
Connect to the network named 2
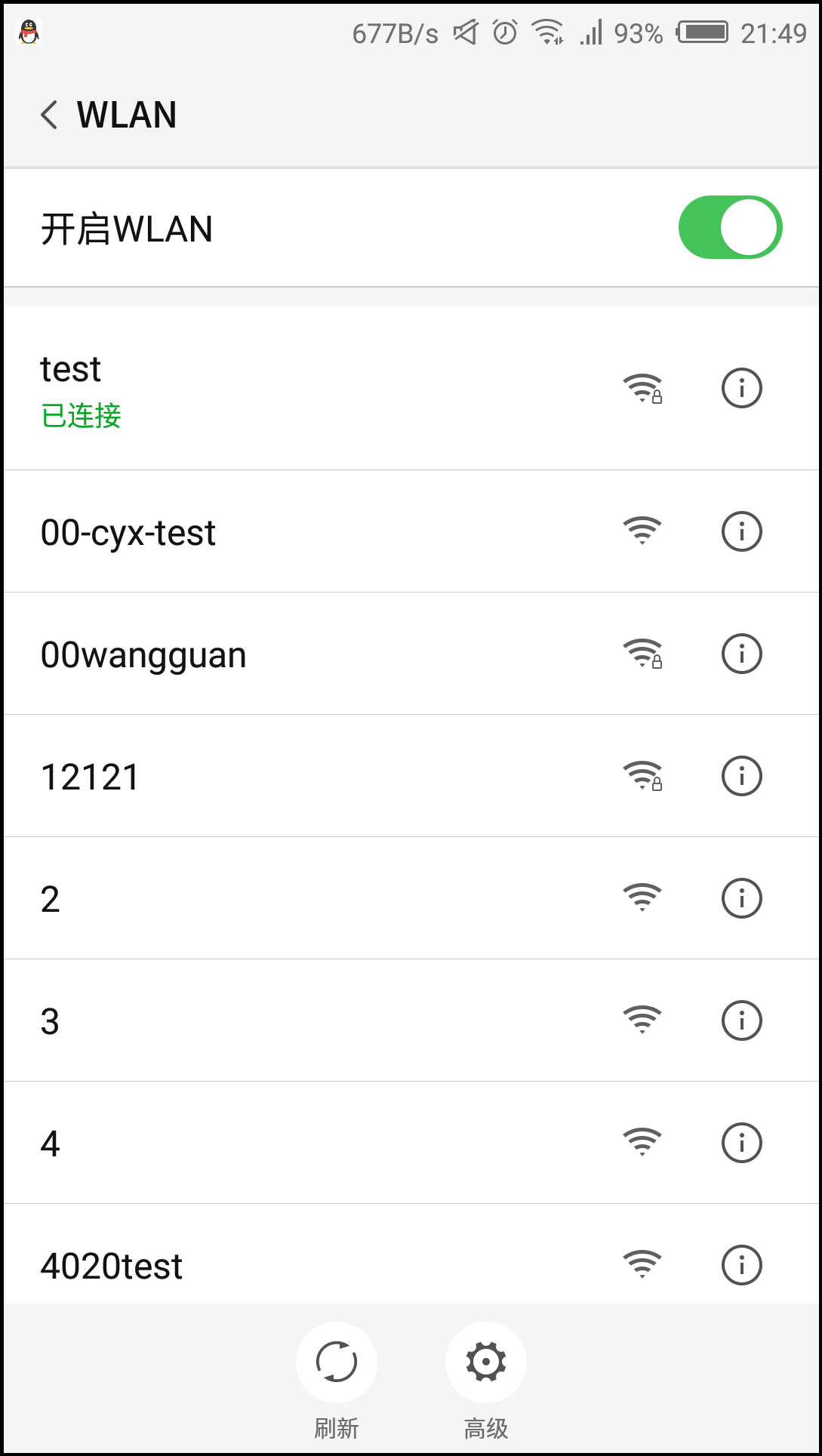411,898
